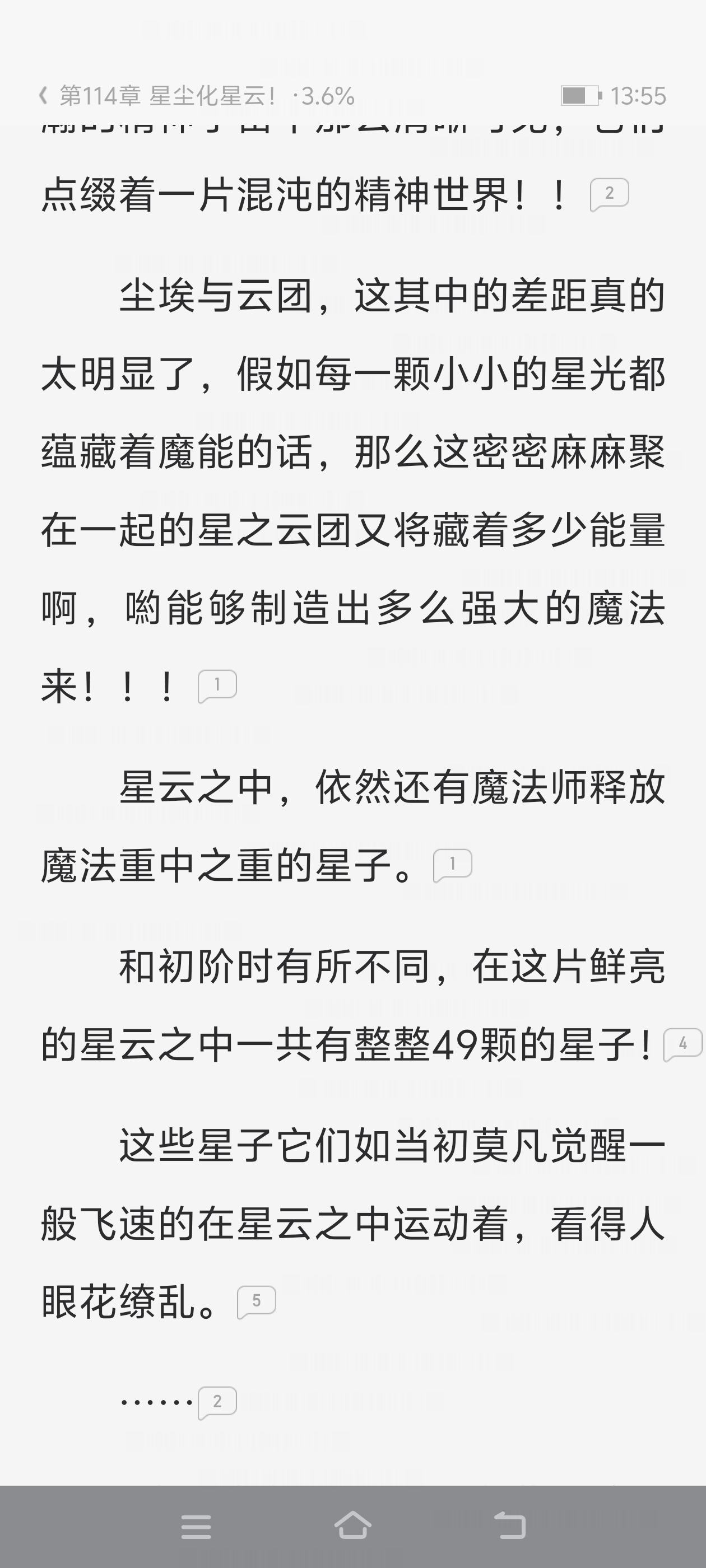Tap the system back button
The image size is (706, 1568).
click(509, 1527)
